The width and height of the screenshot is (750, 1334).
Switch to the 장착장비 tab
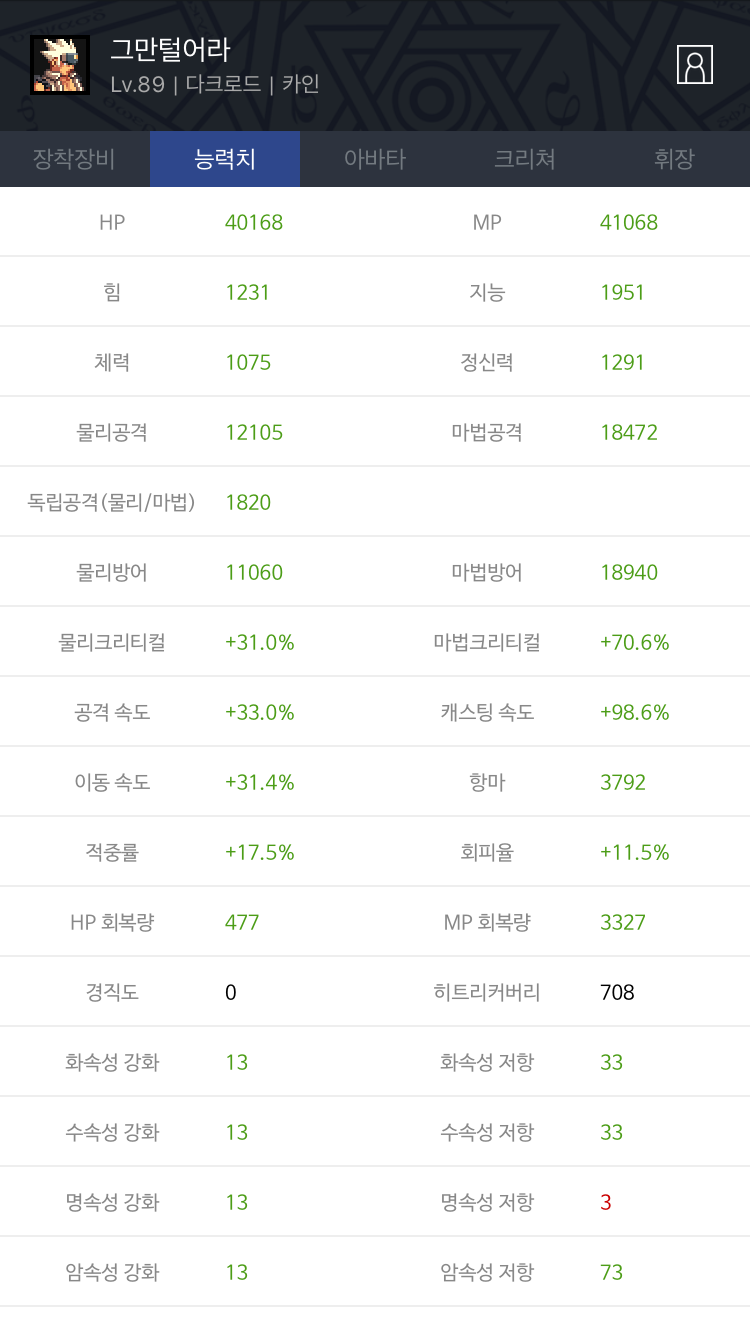coord(75,159)
